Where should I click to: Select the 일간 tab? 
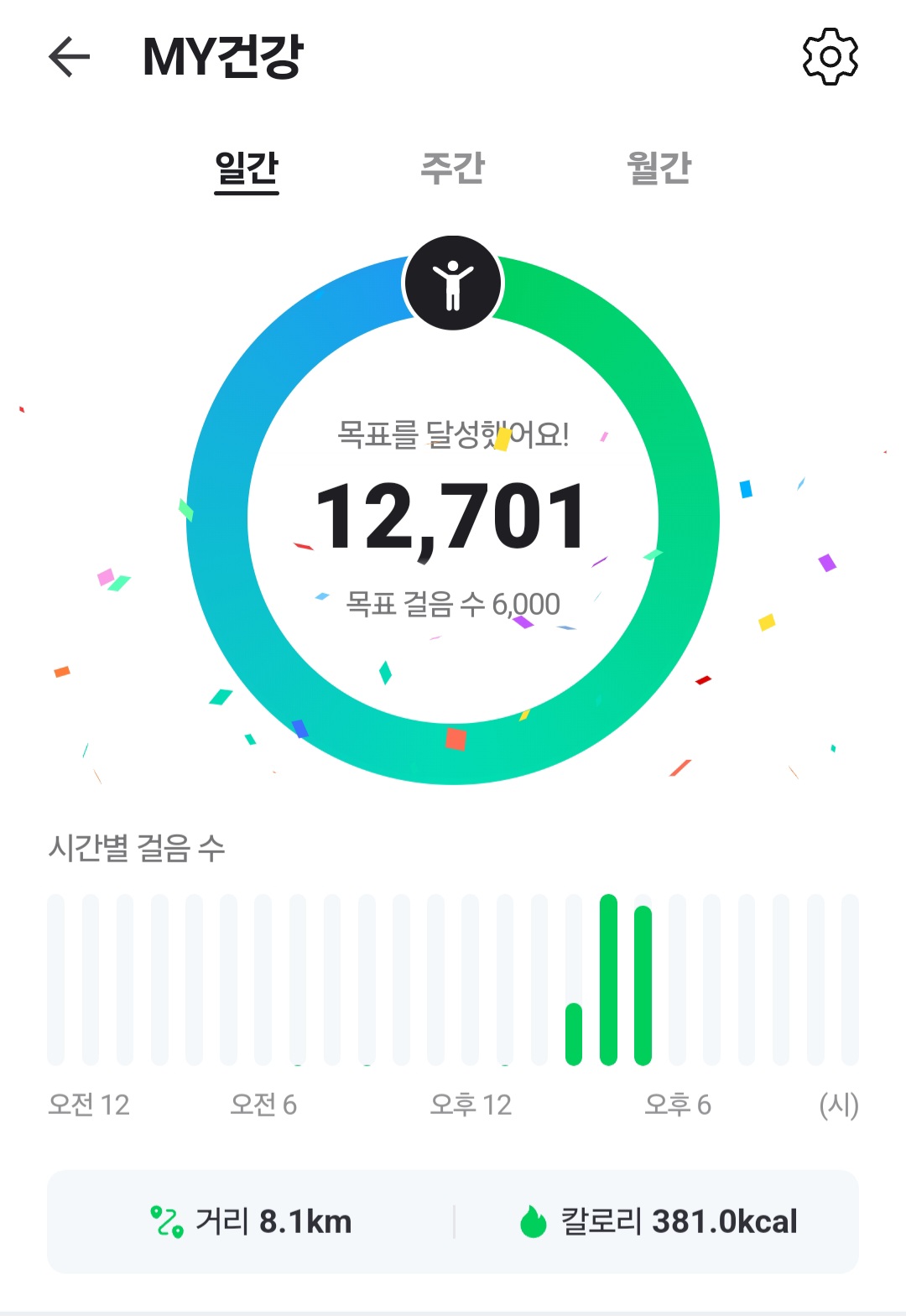pos(247,168)
